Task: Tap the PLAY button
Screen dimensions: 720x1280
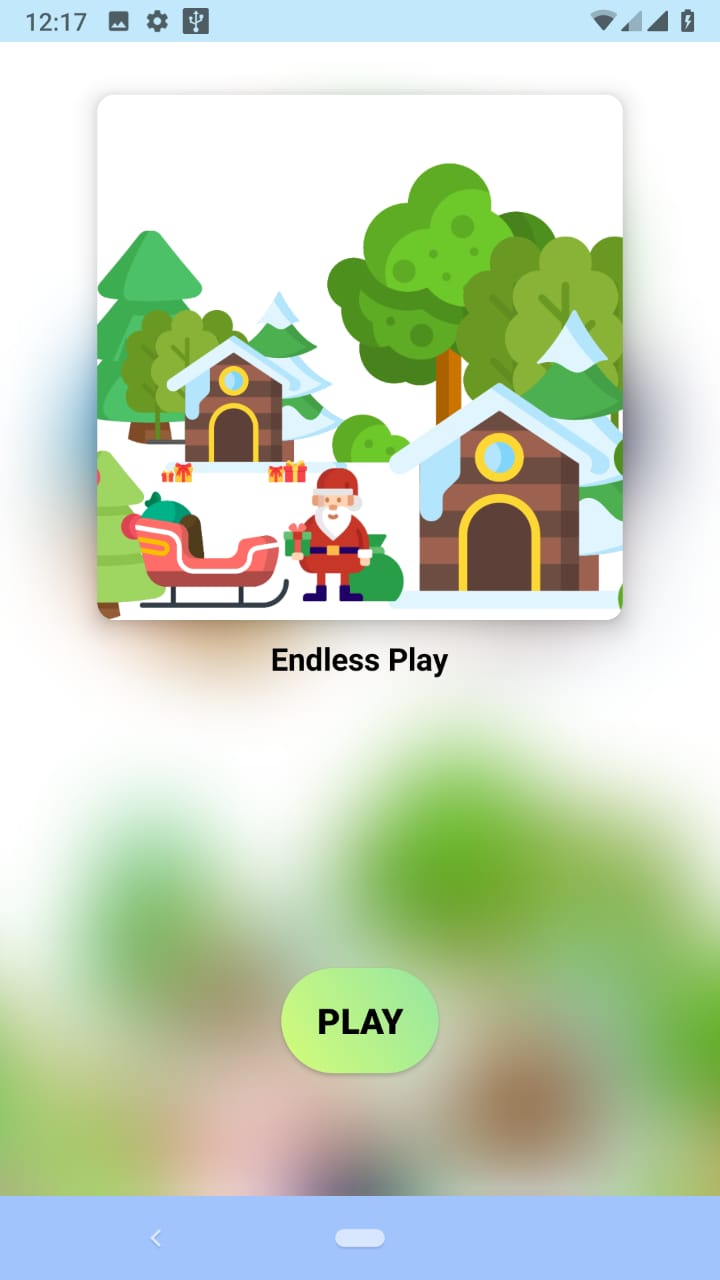Action: [360, 1021]
